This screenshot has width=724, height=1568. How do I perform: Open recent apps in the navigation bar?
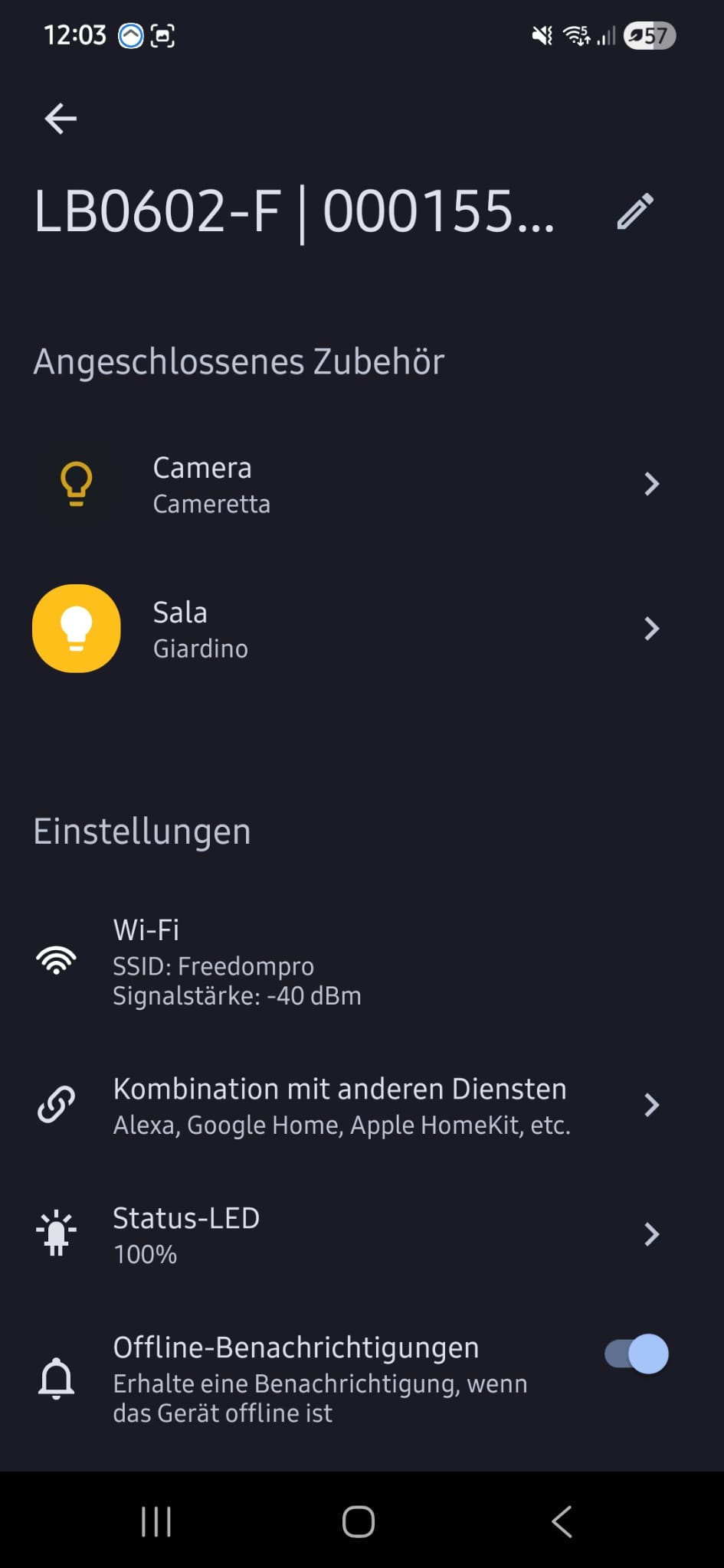(x=156, y=1521)
